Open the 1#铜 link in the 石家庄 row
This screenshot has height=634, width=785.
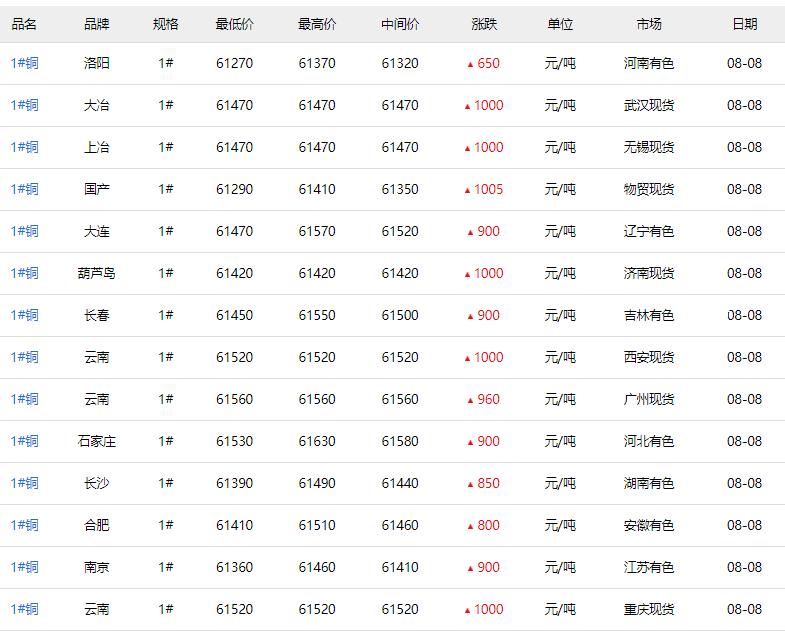[x=25, y=442]
